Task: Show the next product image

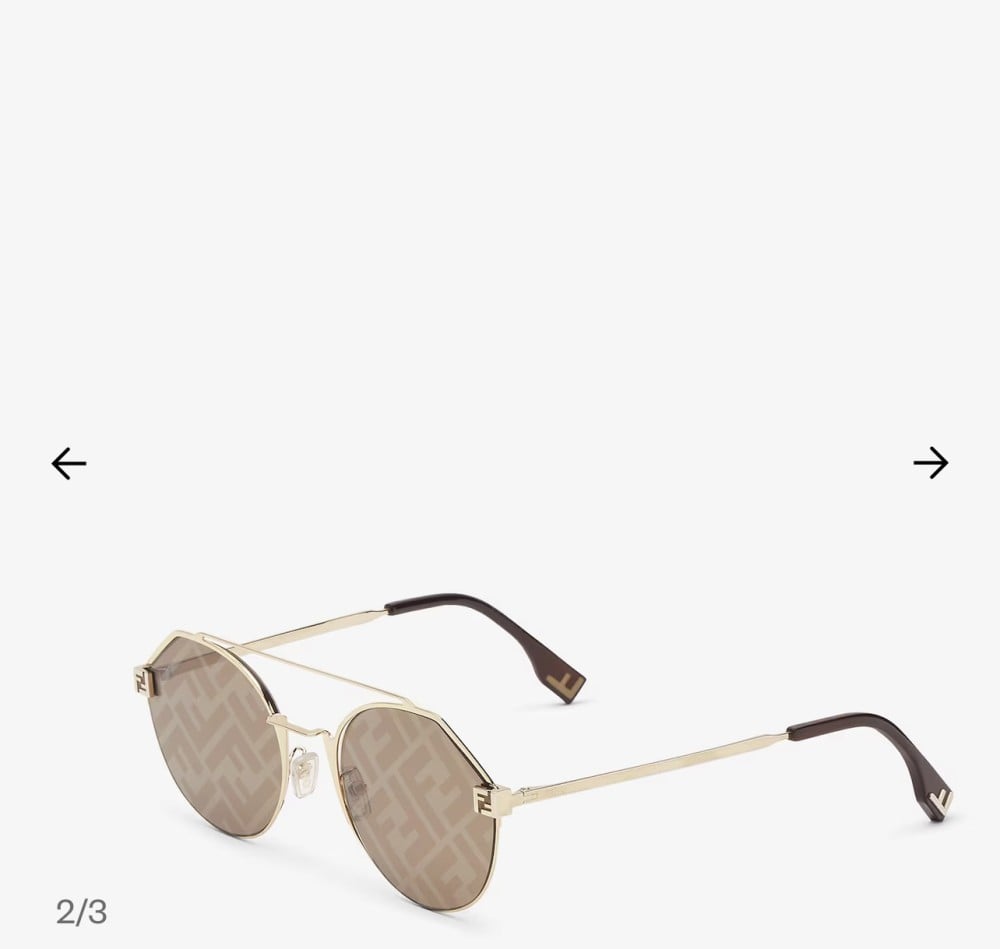Action: (x=930, y=463)
